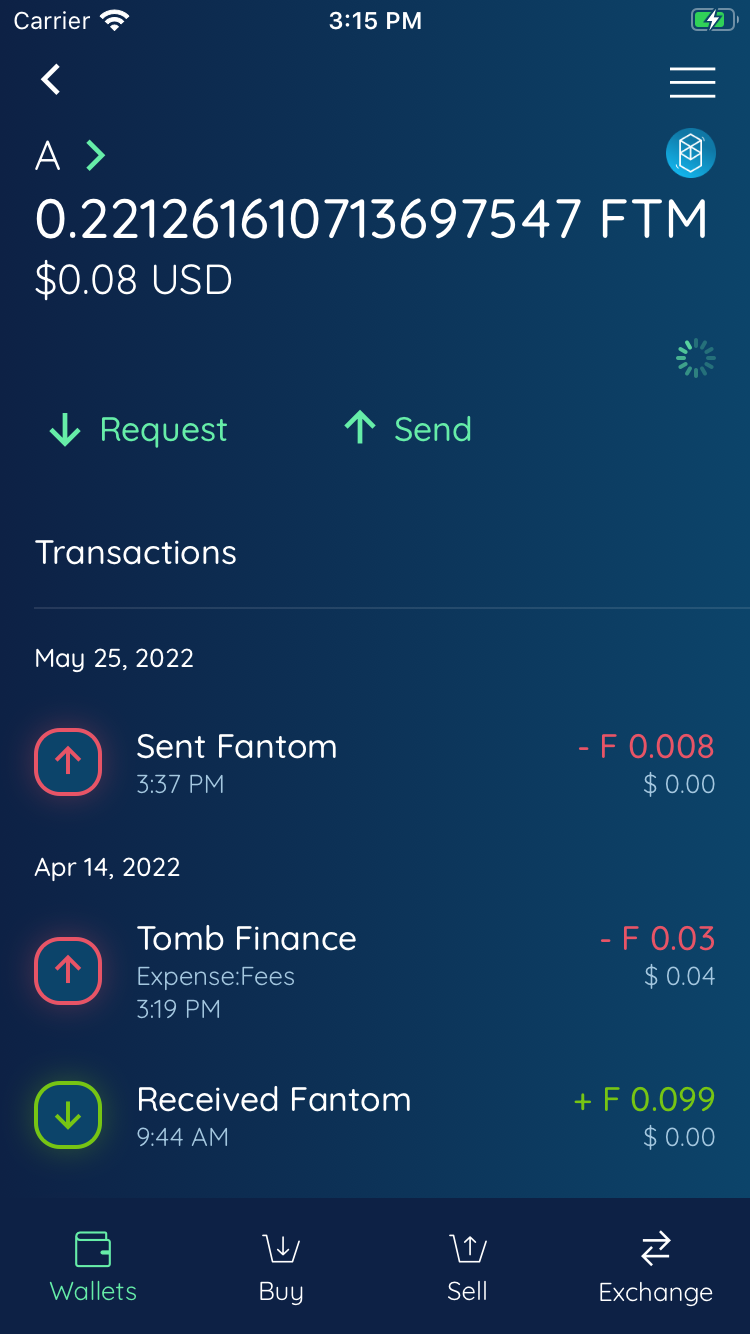Switch to the Wallets tab
The height and width of the screenshot is (1334, 750).
coord(93,1267)
